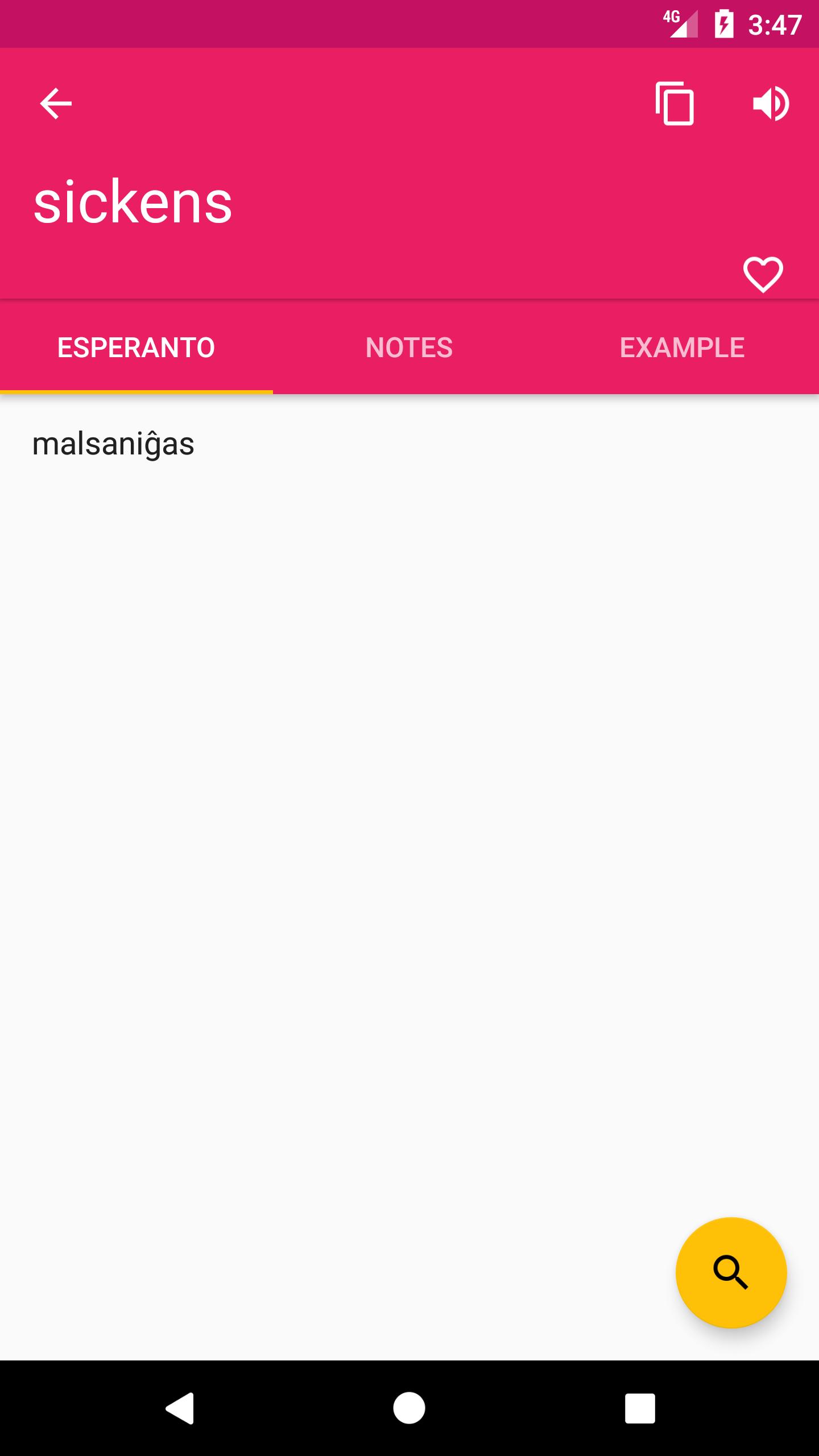Viewport: 819px width, 1456px height.
Task: Tap the system home button
Action: point(409,1408)
